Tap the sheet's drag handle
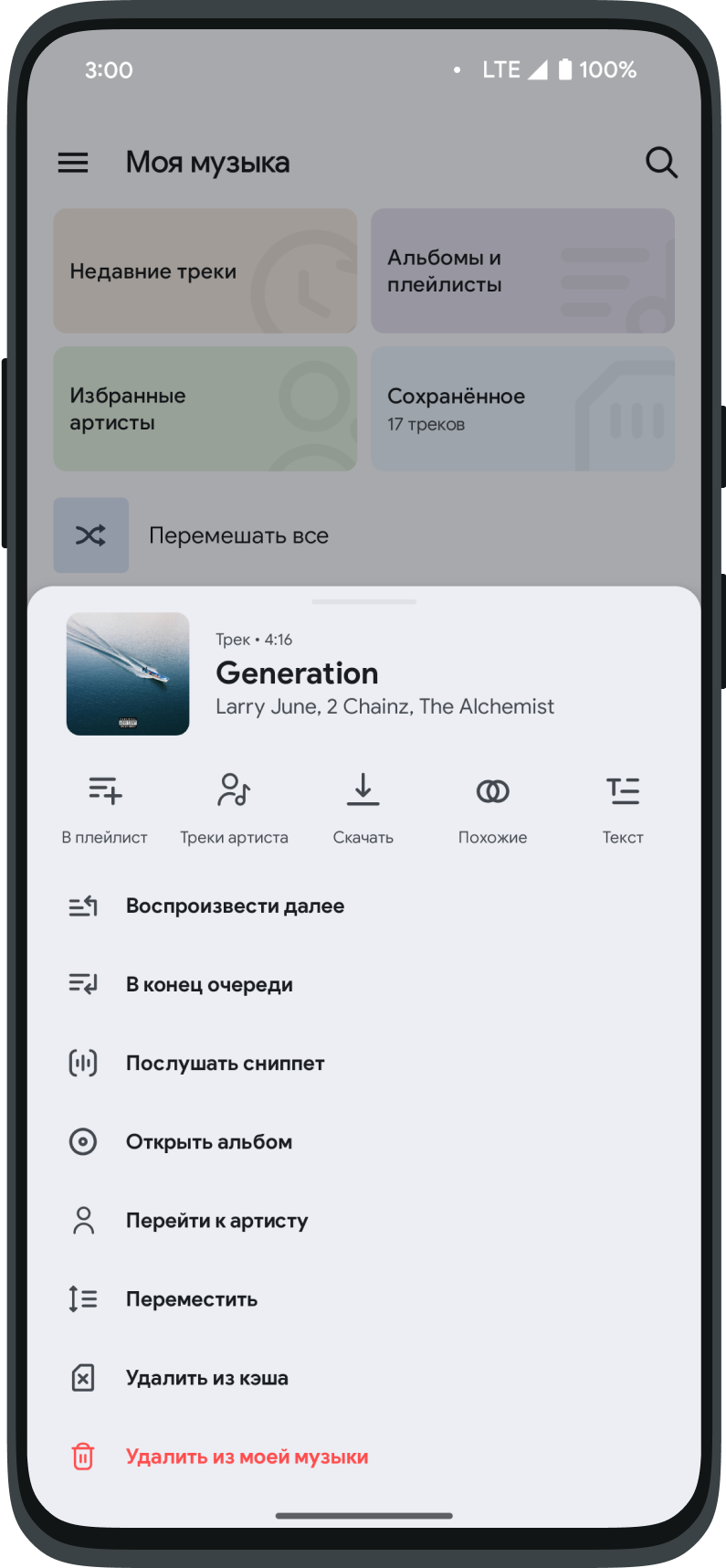 [363, 602]
